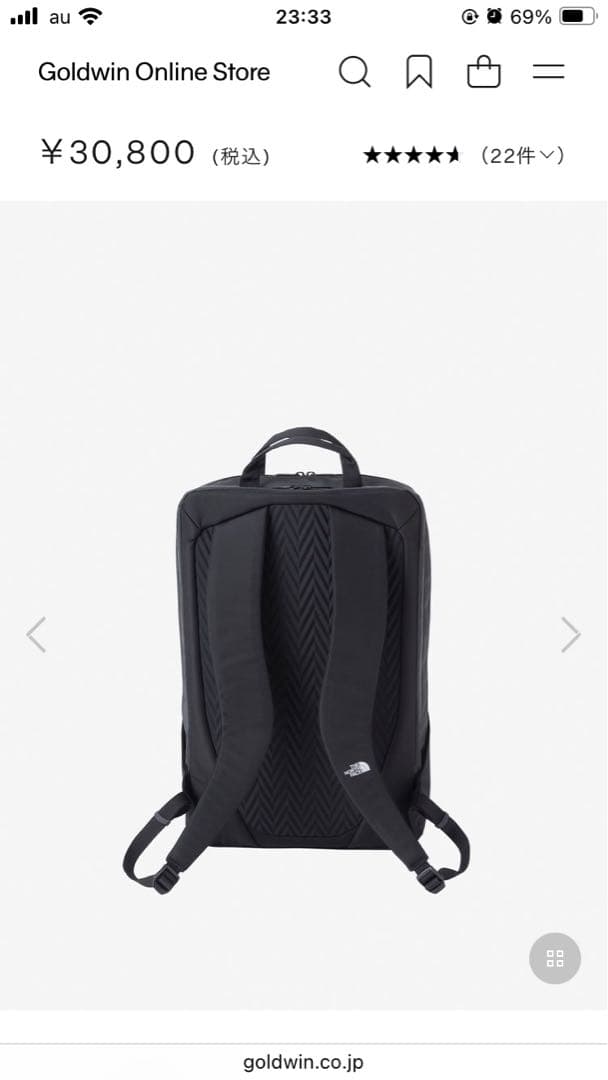Show the next product image
Image resolution: width=608 pixels, height=1080 pixels.
571,634
